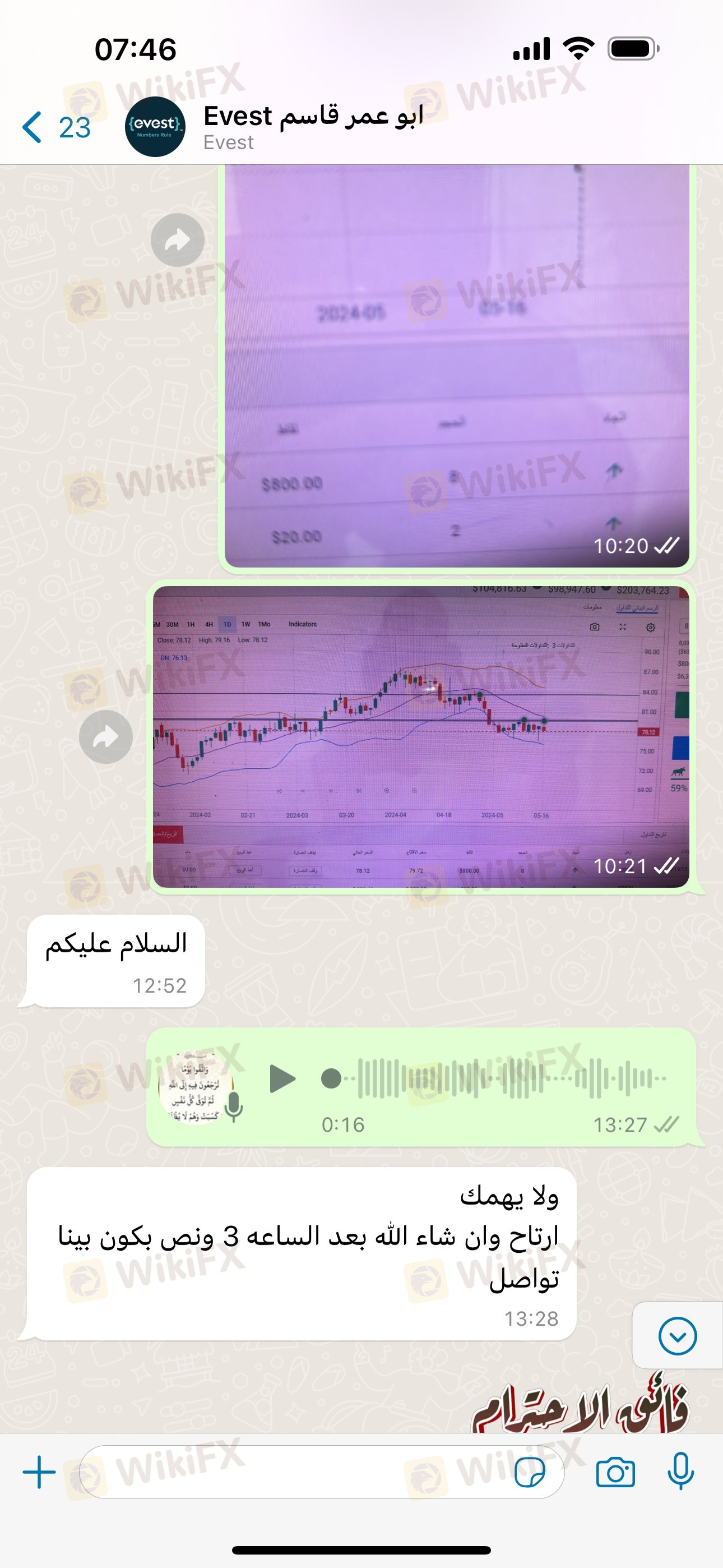Open the photo sent at 10:20
This screenshot has height=1568, width=723.
coord(456,365)
